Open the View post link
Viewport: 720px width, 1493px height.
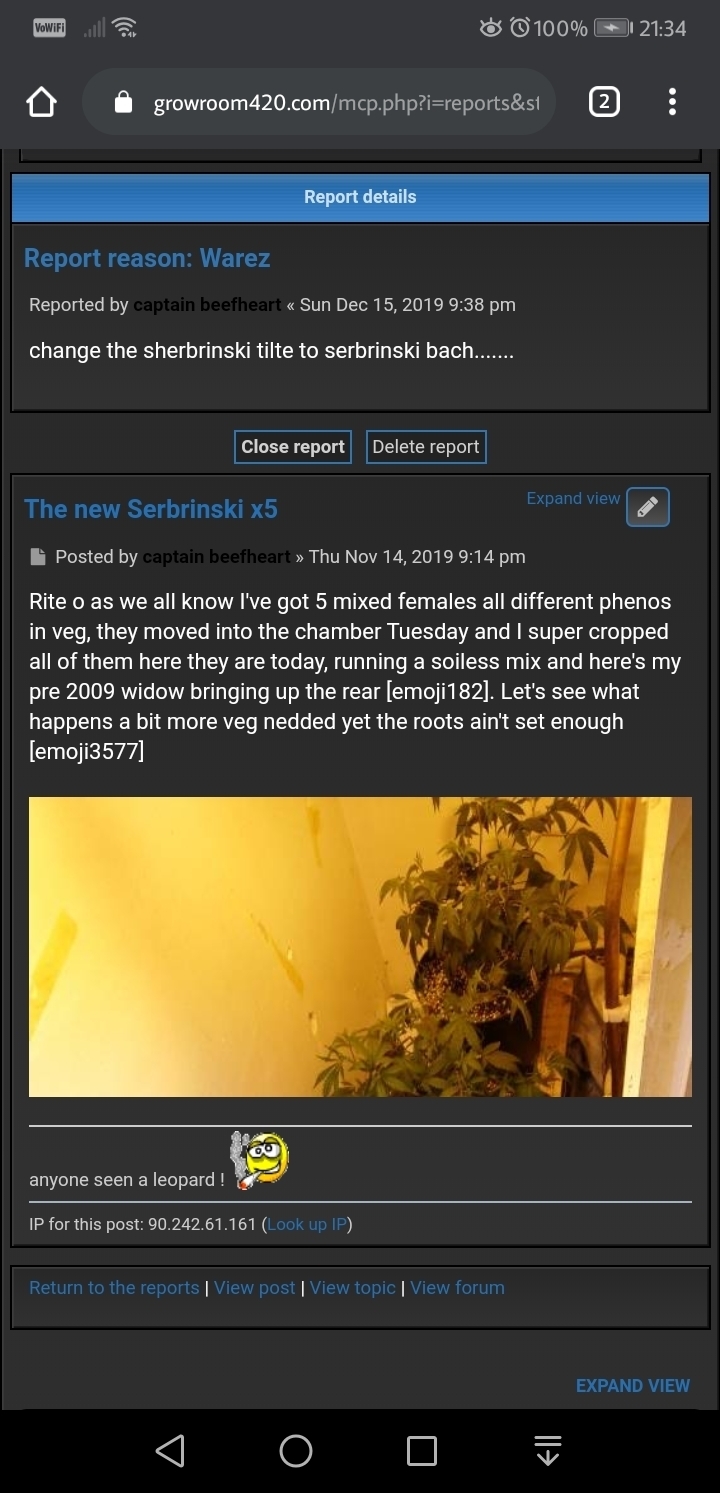pos(255,1288)
